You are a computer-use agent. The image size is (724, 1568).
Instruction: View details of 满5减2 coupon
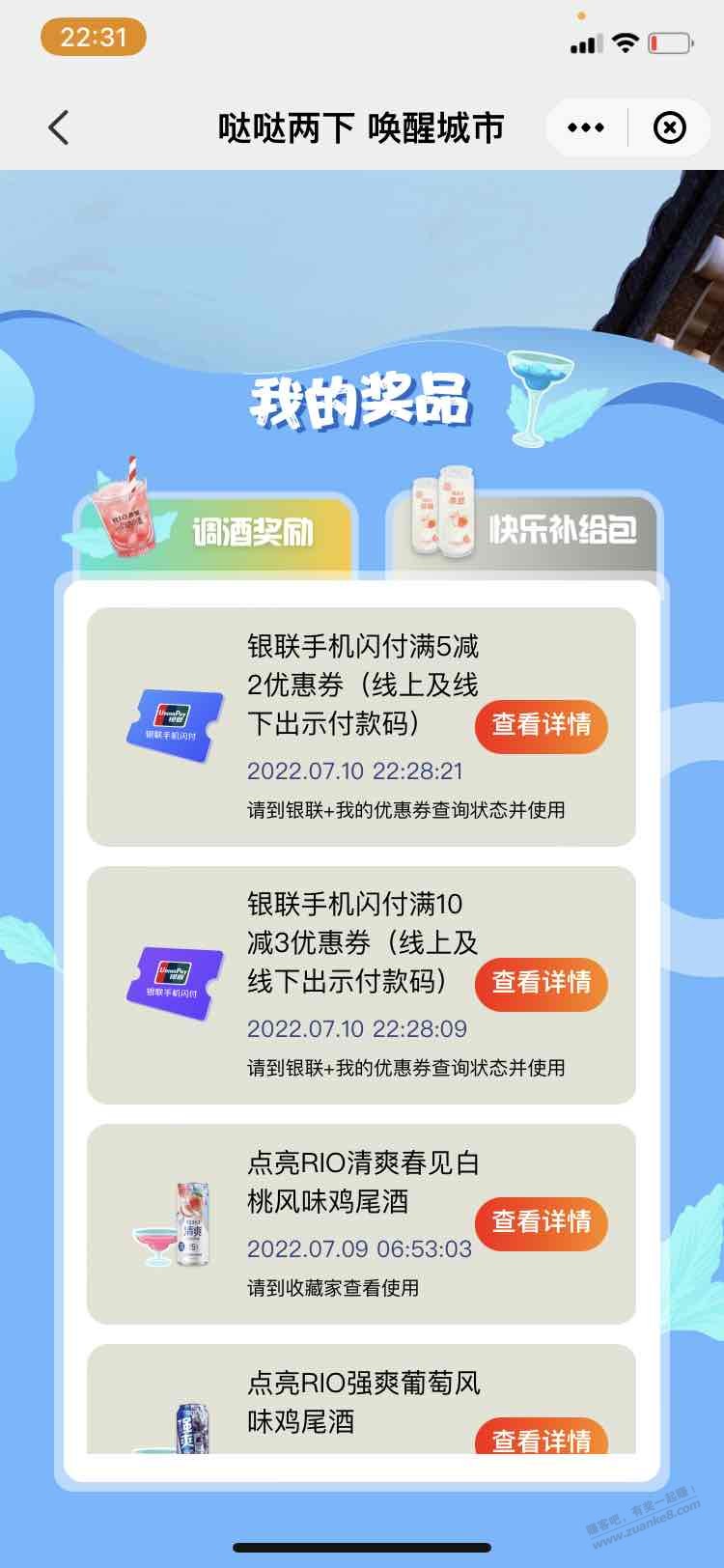[541, 725]
